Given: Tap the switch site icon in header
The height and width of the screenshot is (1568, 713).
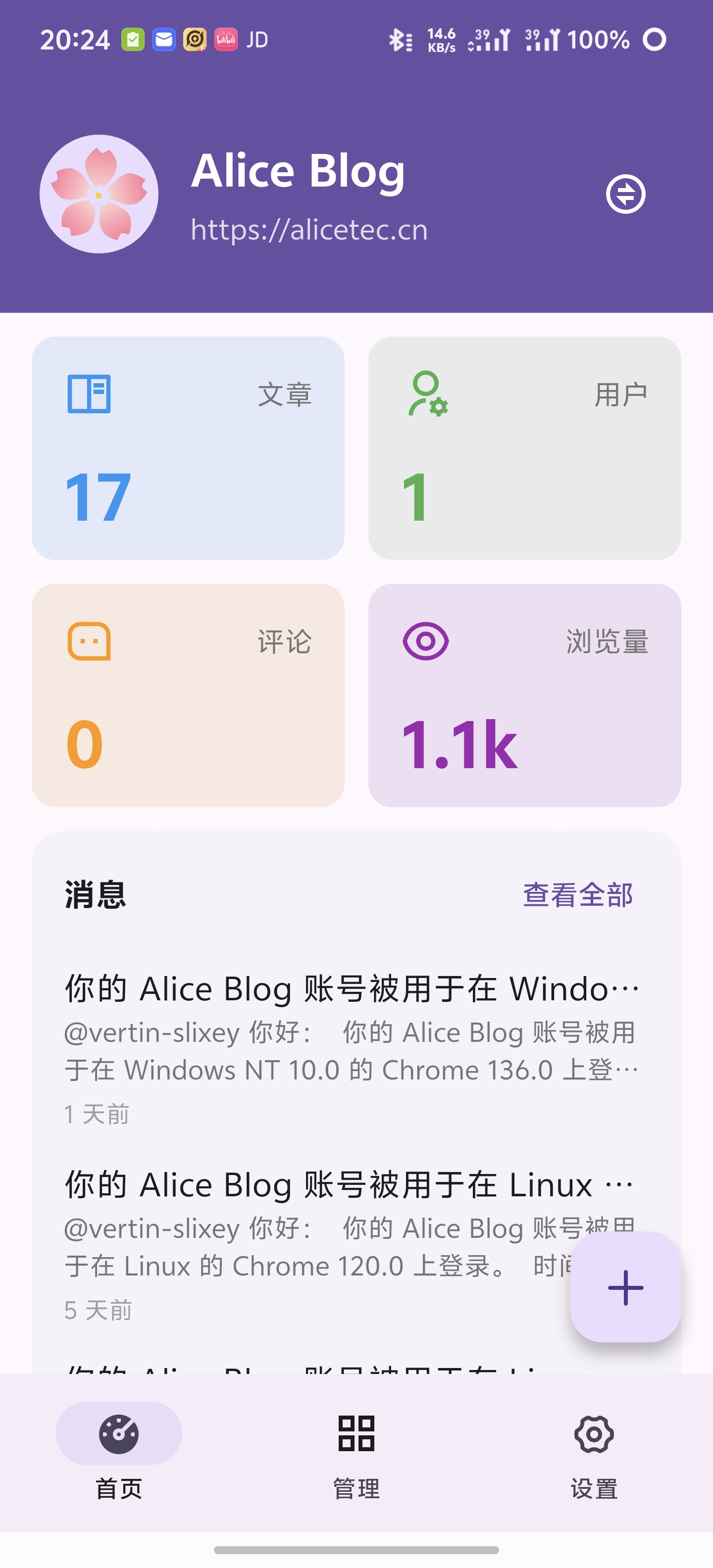Looking at the screenshot, I should [x=625, y=194].
